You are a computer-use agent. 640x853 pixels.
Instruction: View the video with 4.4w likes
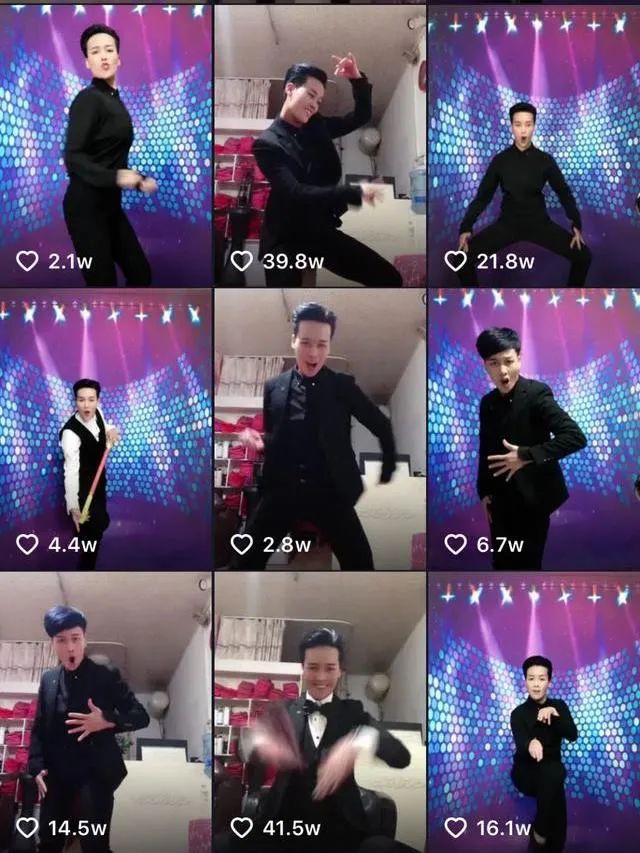pos(105,430)
